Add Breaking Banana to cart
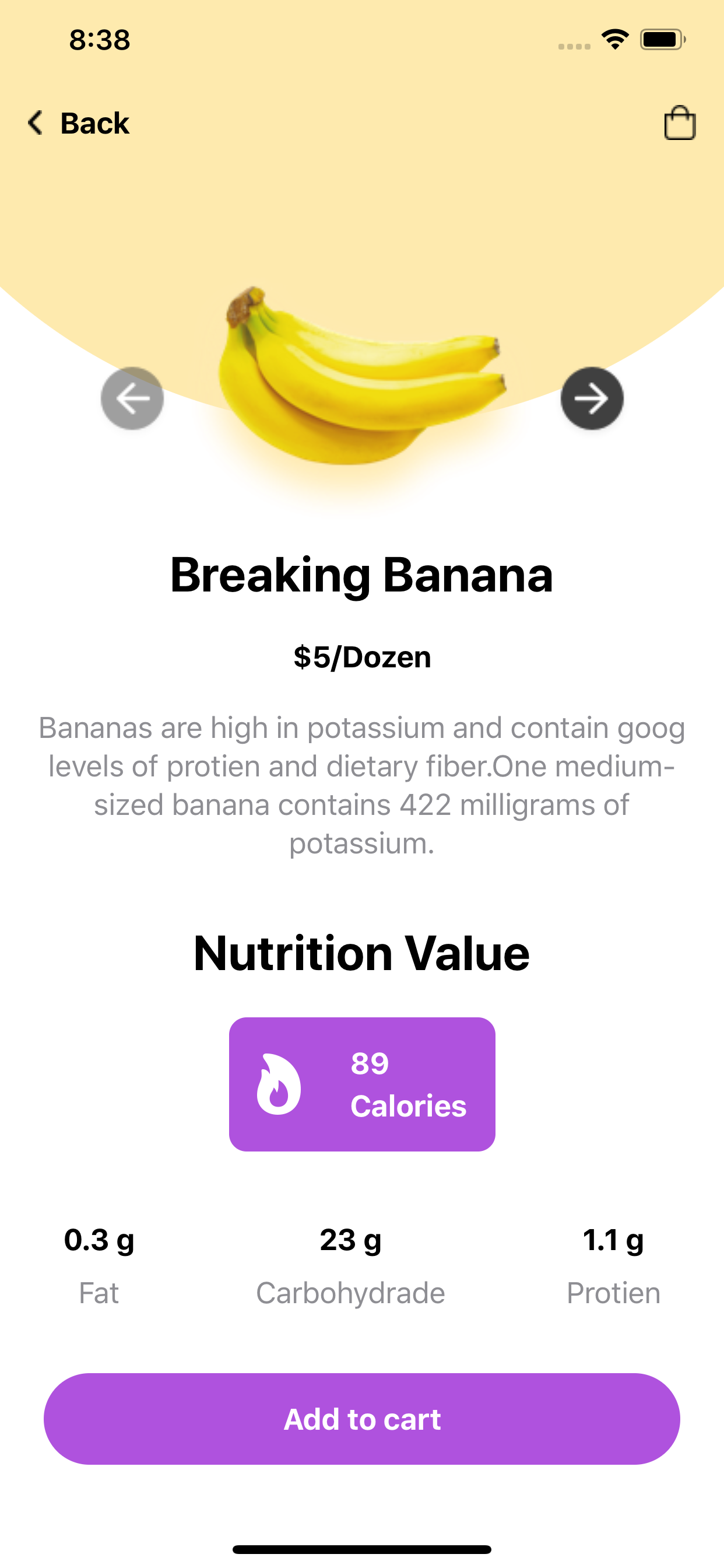This screenshot has width=724, height=1568. coord(362,1419)
